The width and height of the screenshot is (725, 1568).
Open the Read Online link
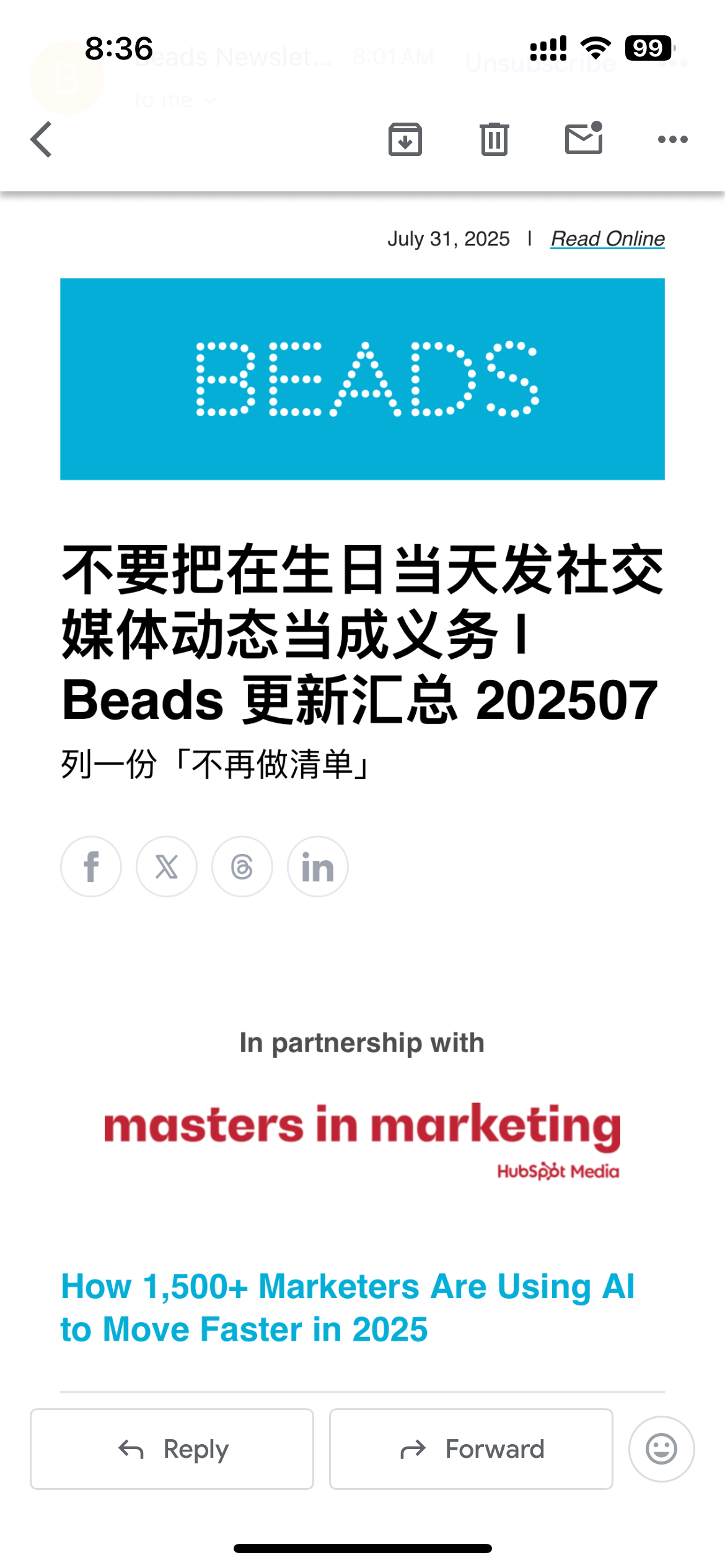[608, 239]
